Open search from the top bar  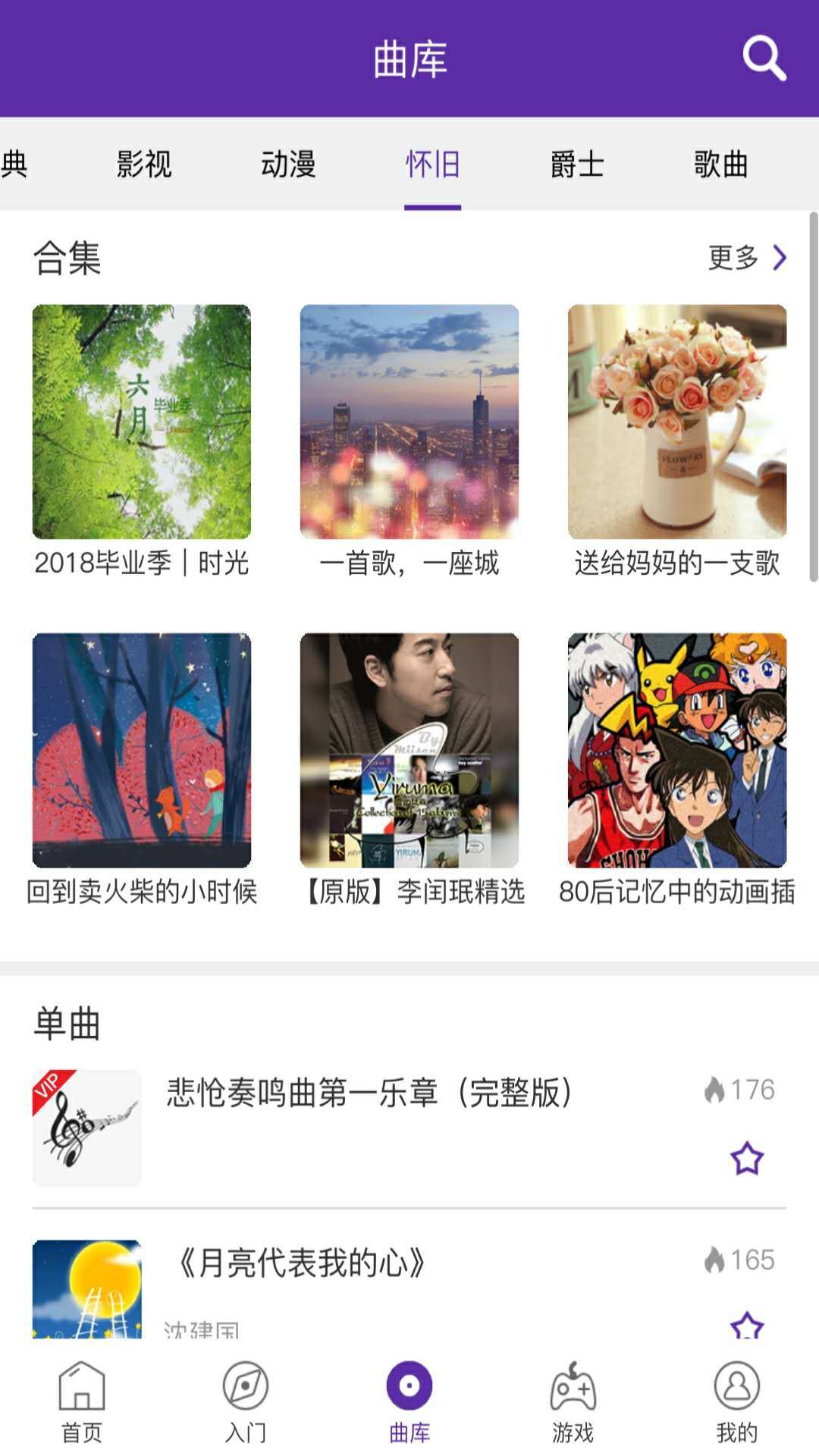(766, 57)
